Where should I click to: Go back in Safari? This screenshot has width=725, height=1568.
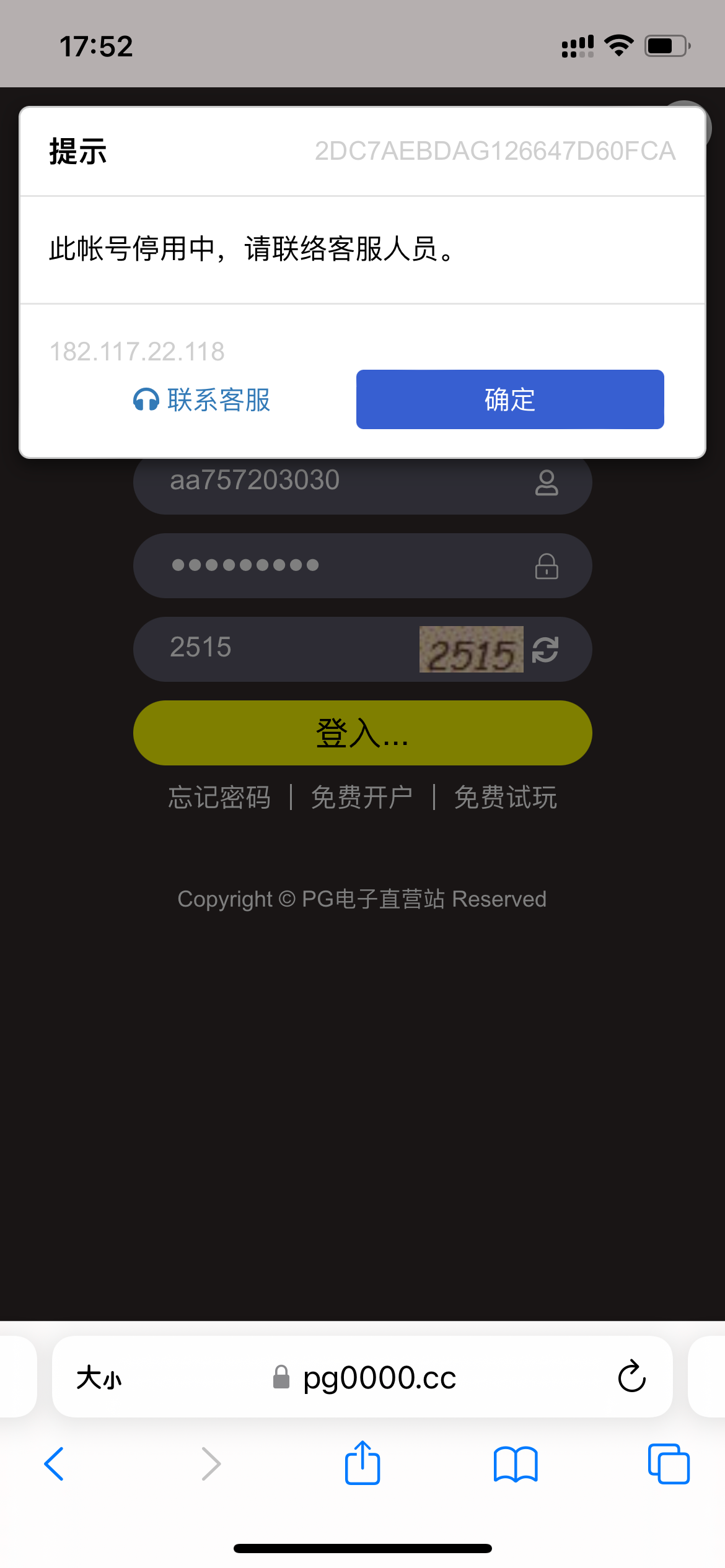tap(55, 1464)
